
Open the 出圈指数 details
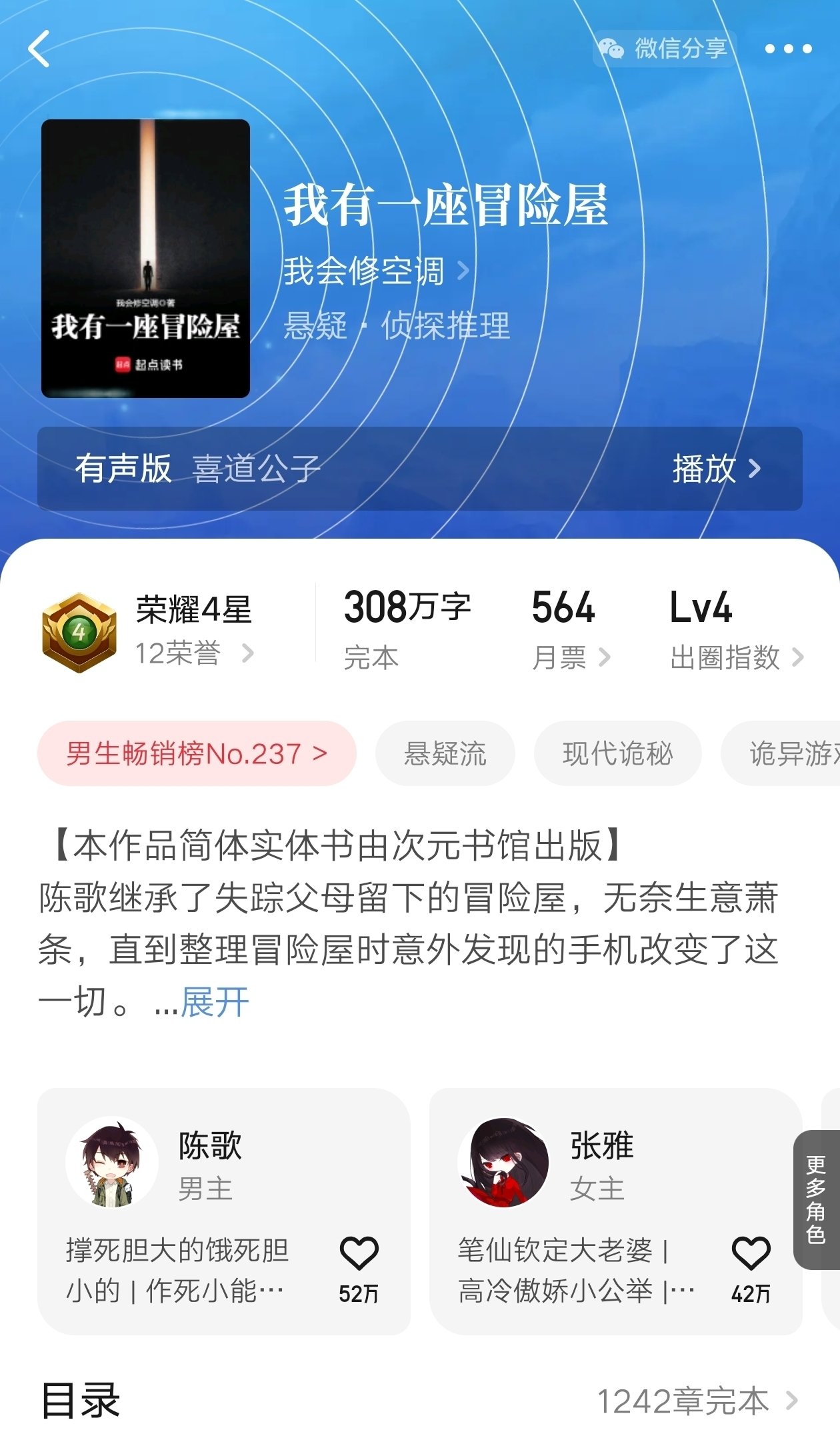736,657
